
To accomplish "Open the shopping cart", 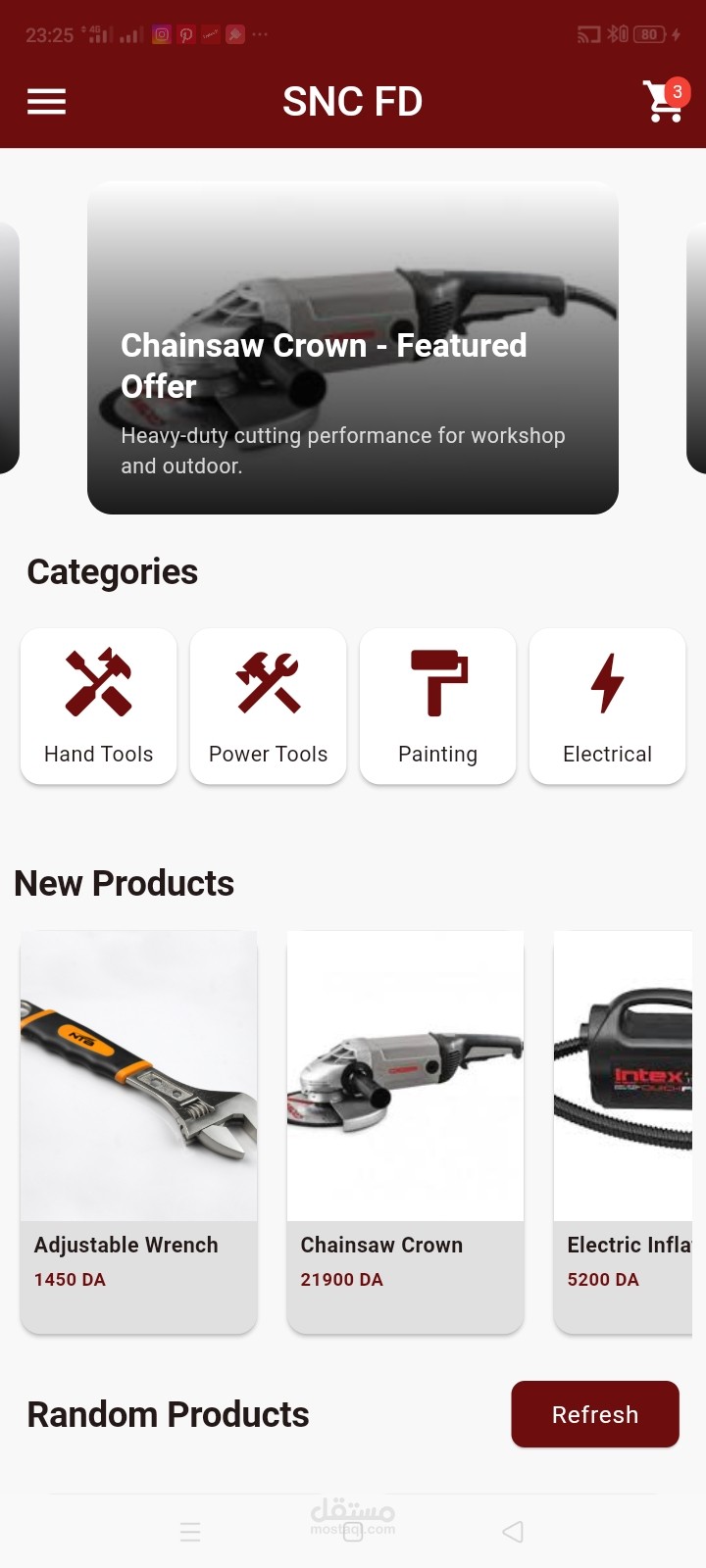I will tap(664, 101).
